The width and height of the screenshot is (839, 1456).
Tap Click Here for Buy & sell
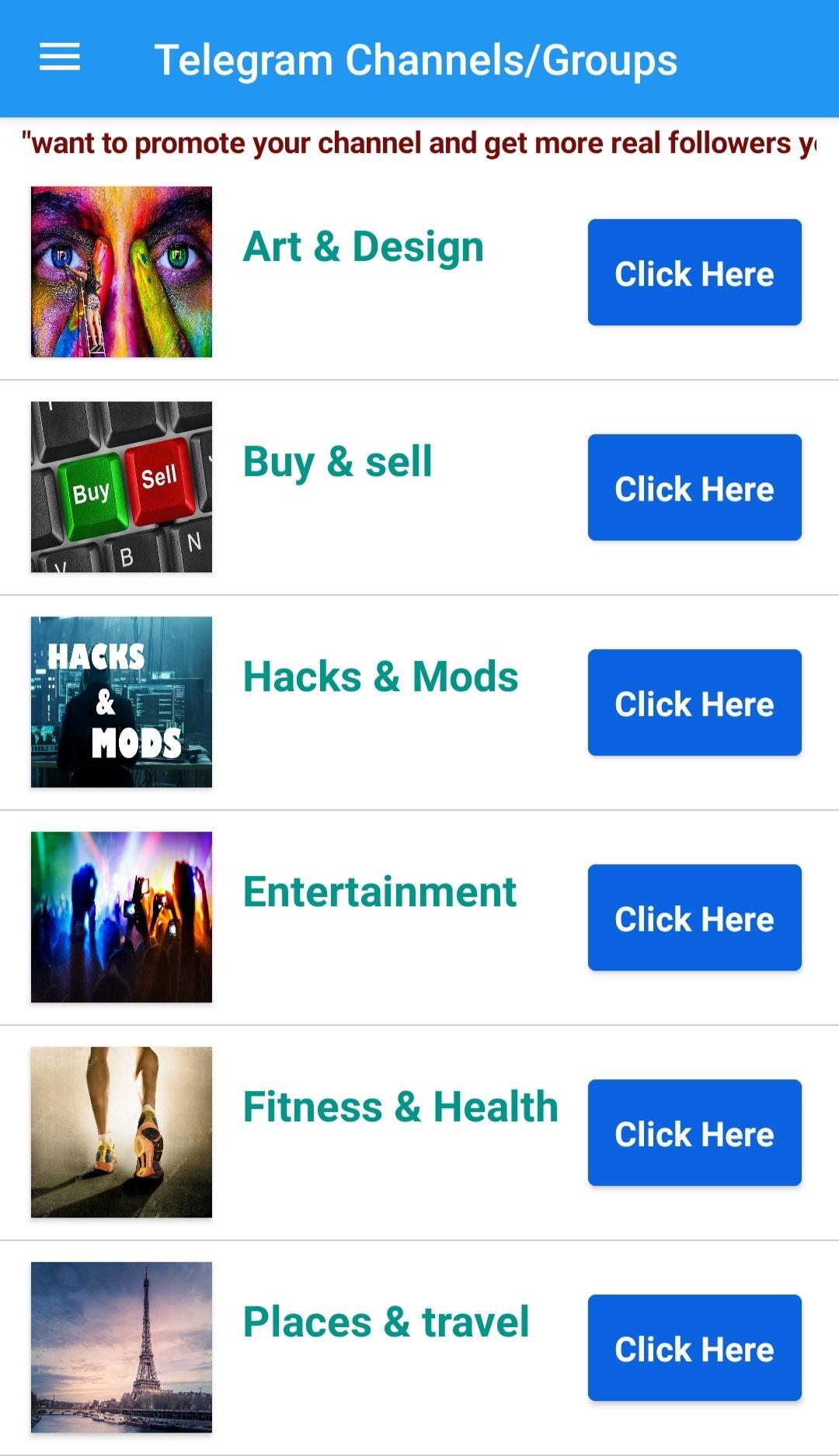pyautogui.click(x=694, y=488)
